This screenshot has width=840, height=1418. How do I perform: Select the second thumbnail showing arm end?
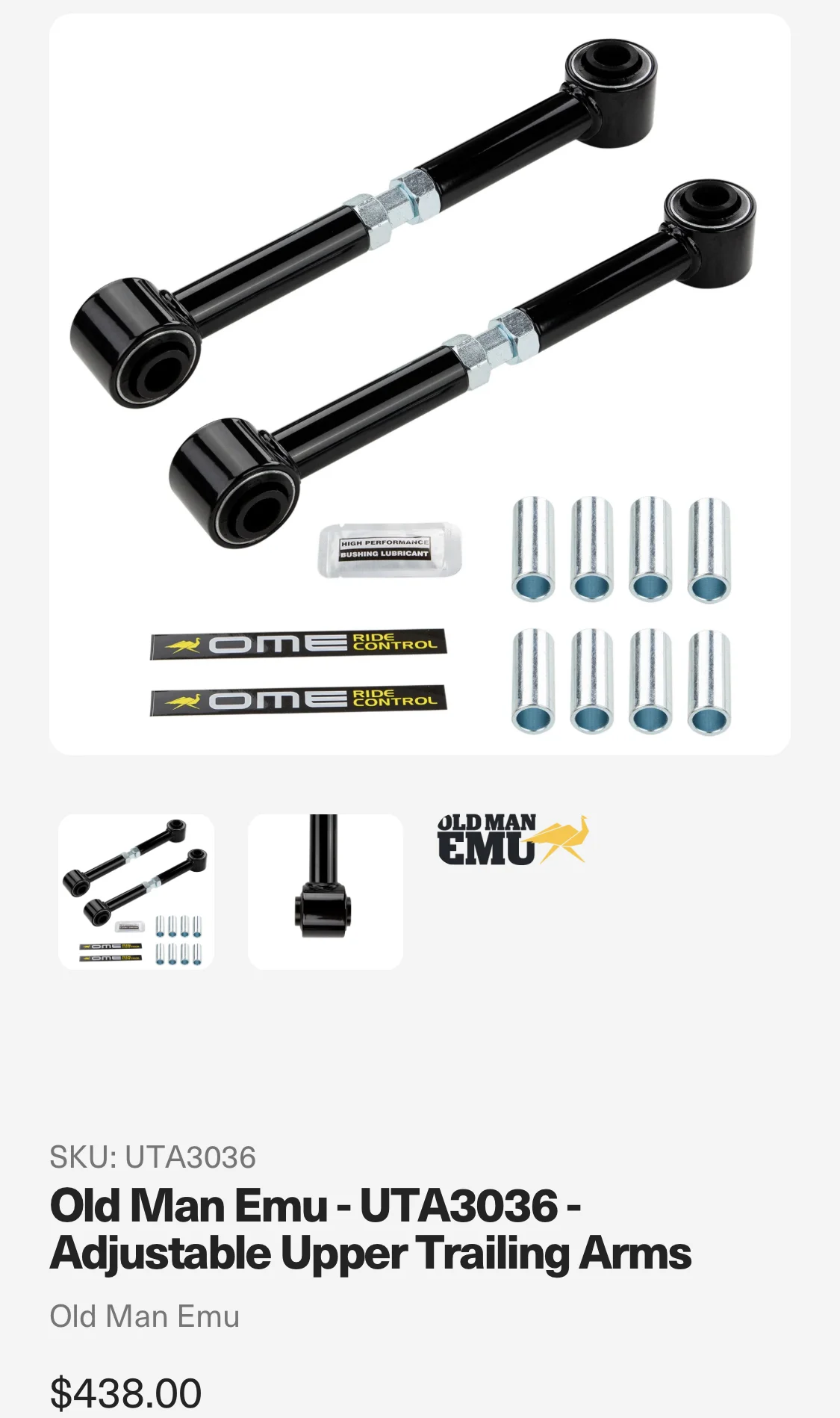point(325,891)
